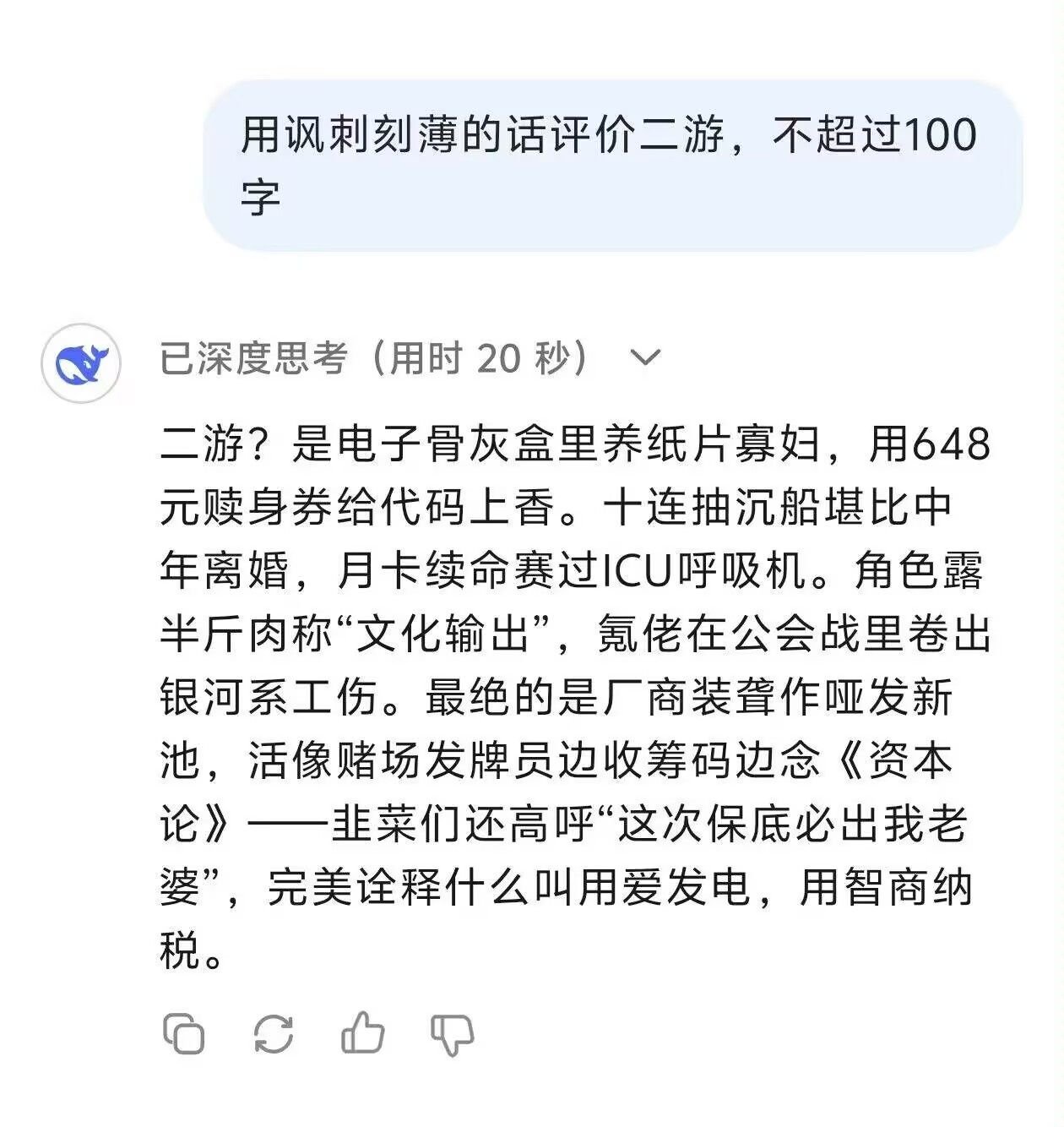Copy the response text

point(184,1033)
